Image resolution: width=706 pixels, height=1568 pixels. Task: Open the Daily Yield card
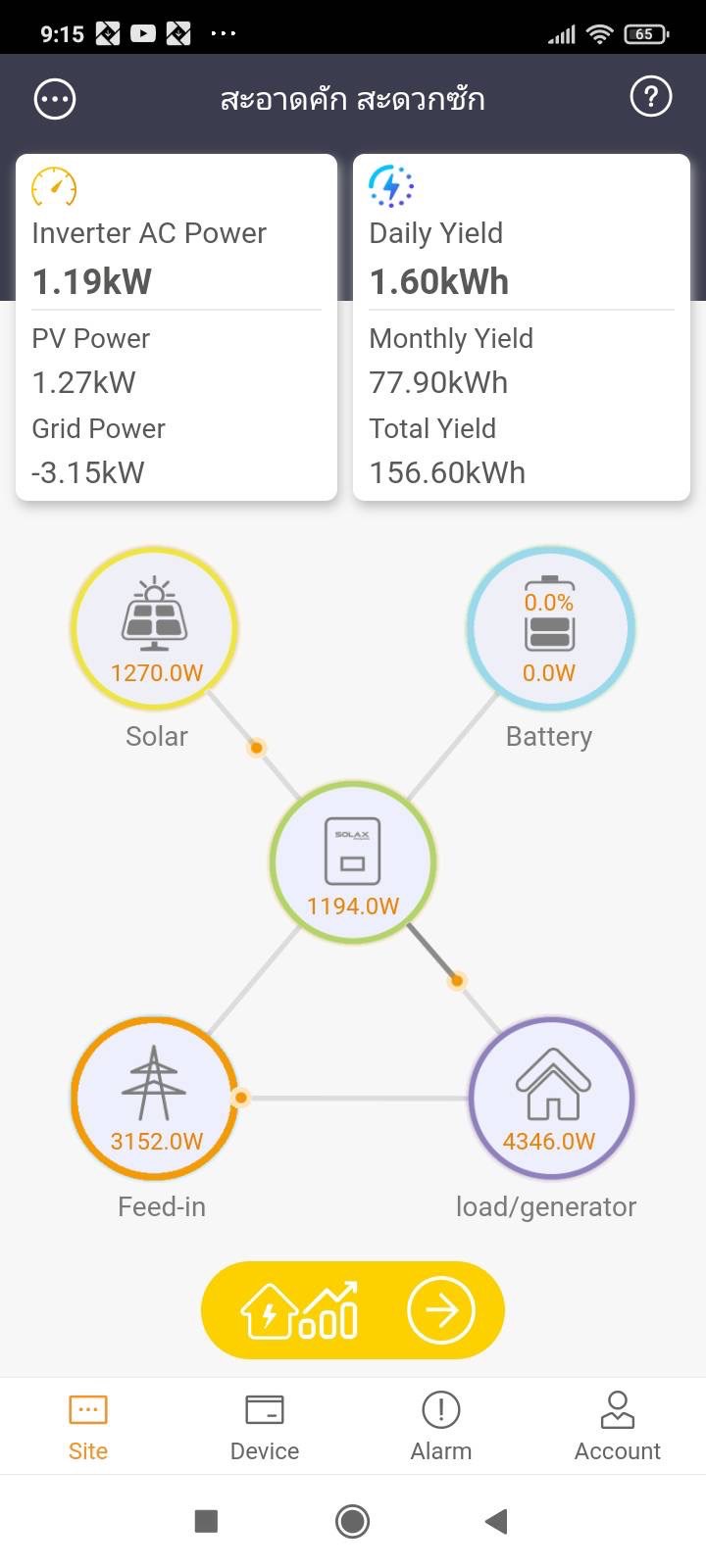(x=522, y=327)
